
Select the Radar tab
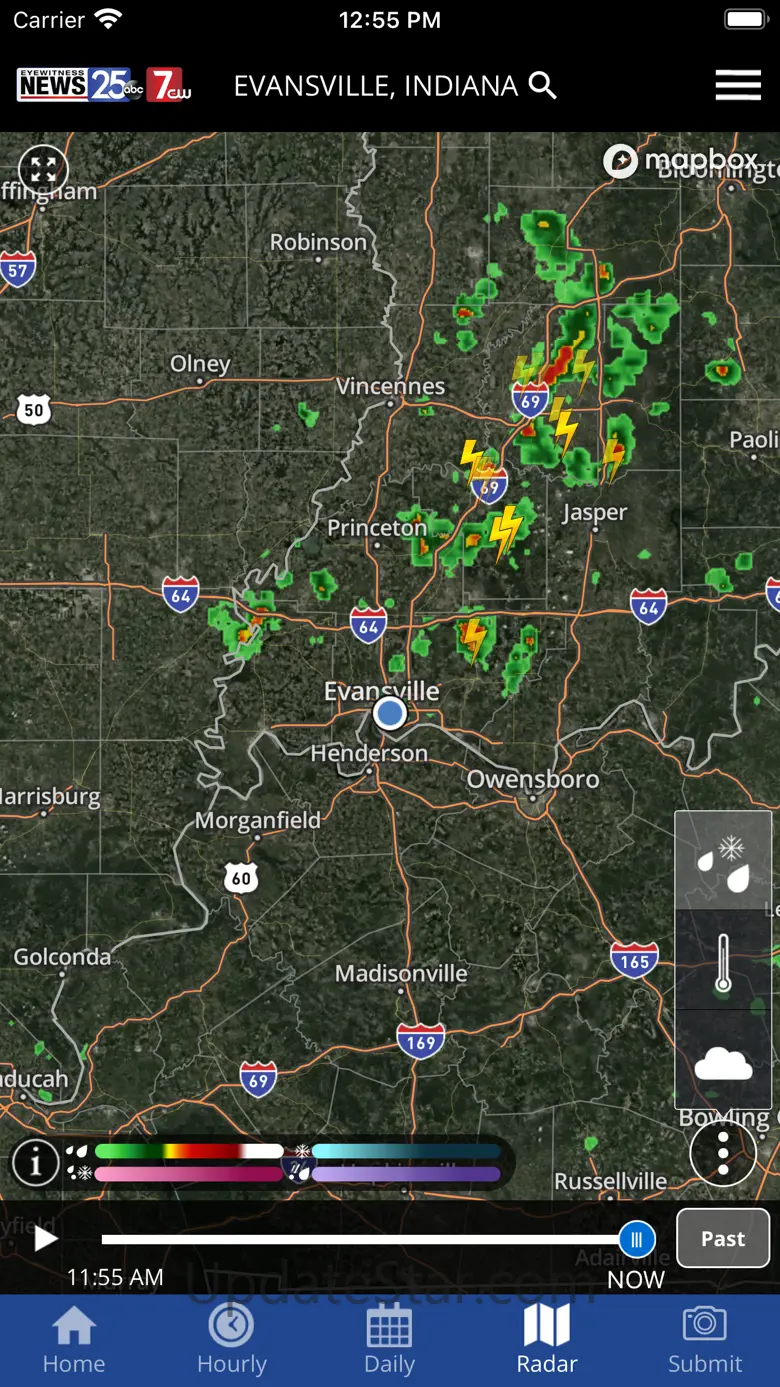[547, 1340]
